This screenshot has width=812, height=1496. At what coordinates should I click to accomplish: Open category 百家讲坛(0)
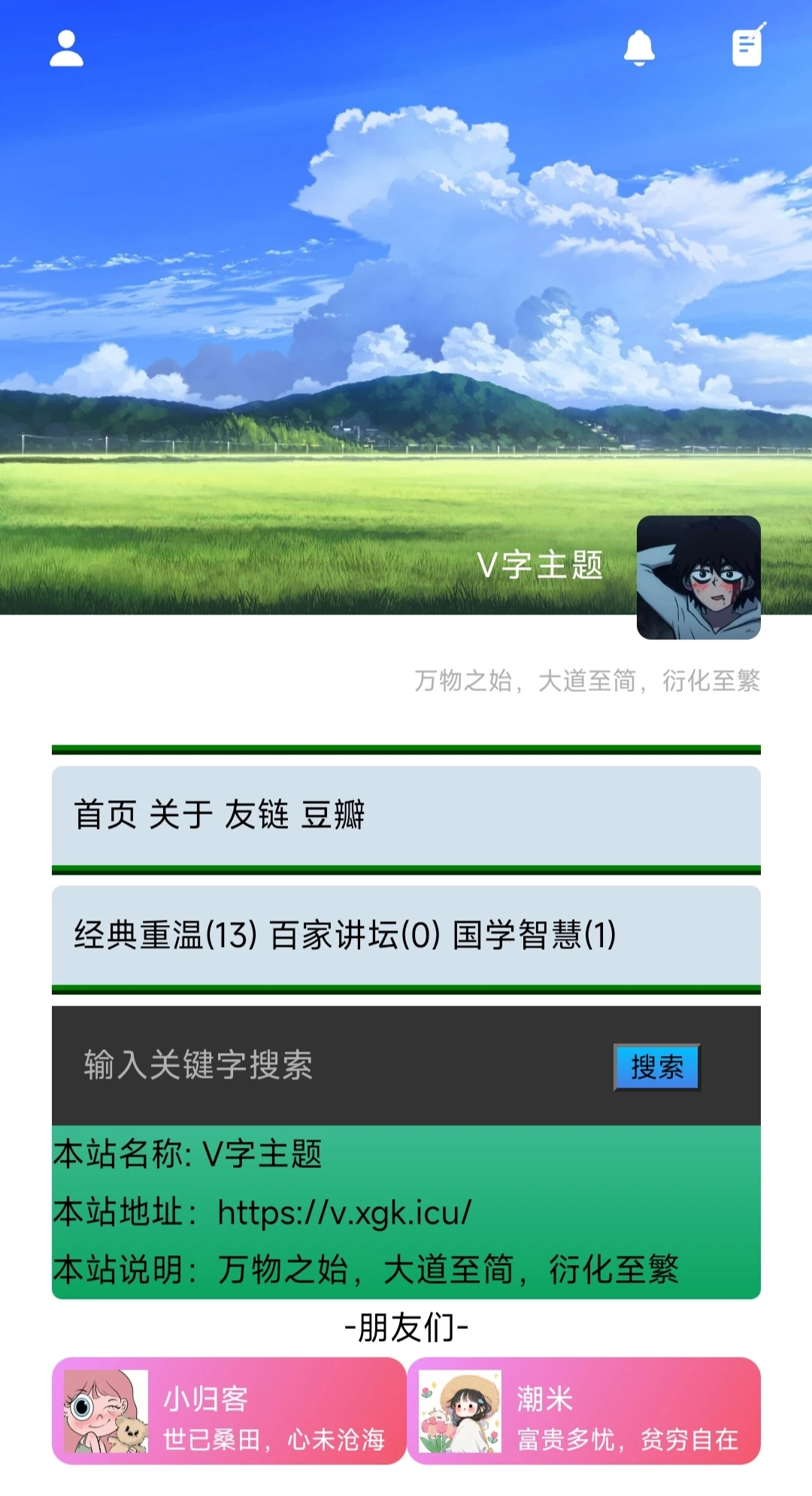pos(354,935)
